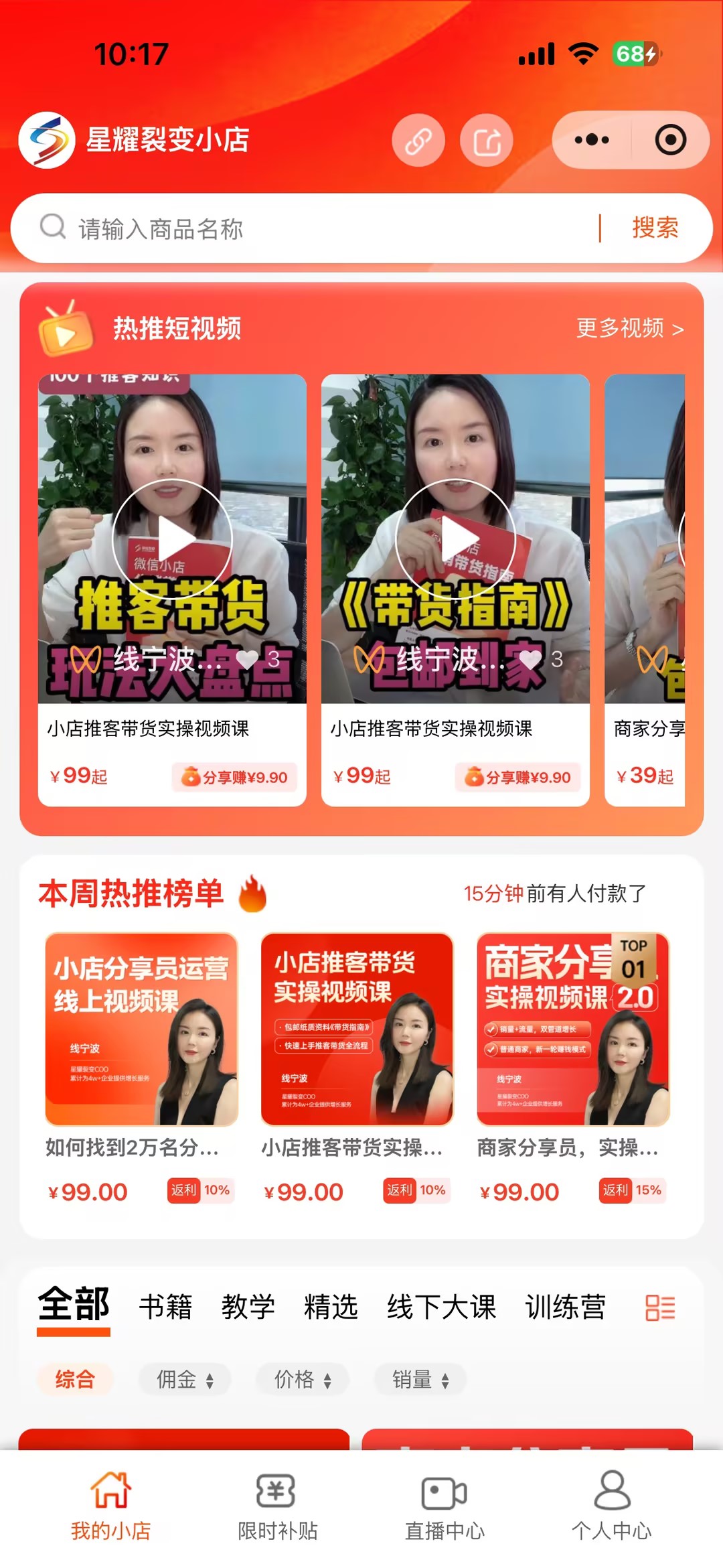
Task: Switch to the 线下大课 category tab
Action: coord(441,1307)
